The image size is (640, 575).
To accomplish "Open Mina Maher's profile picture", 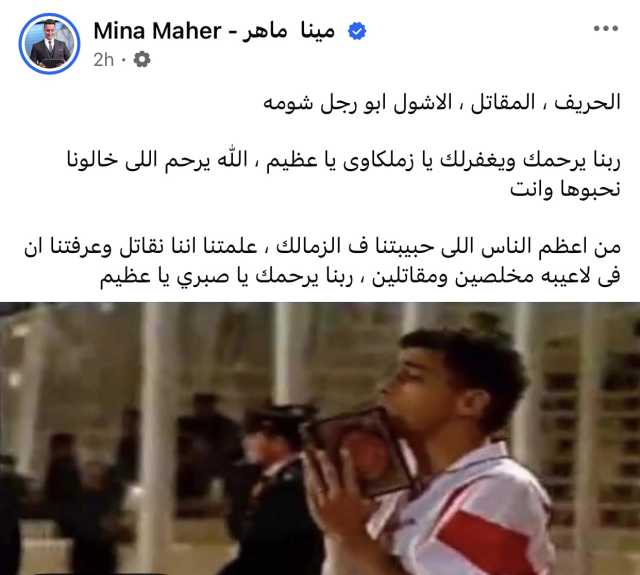I will [x=50, y=42].
